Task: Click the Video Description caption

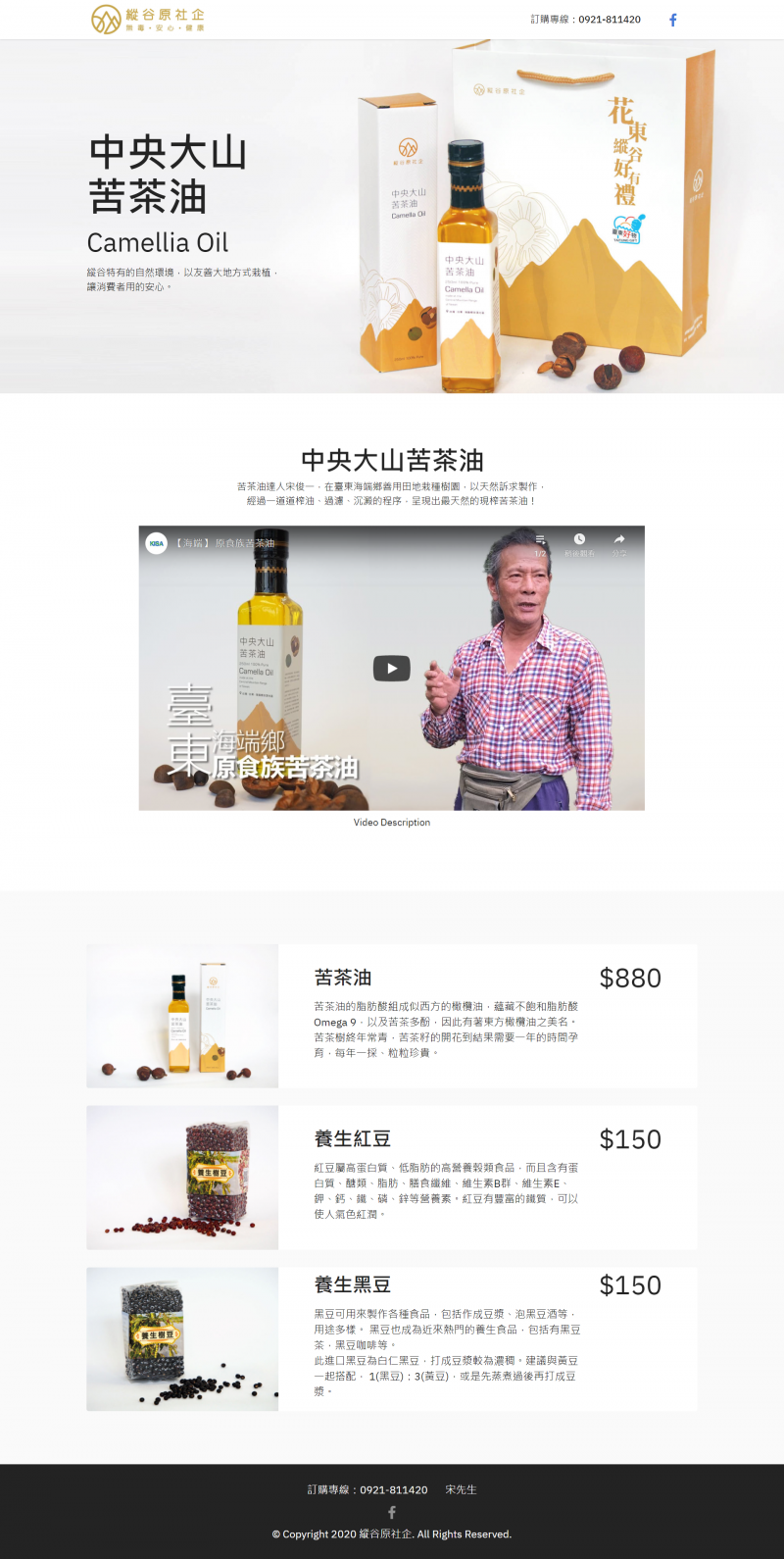Action: (391, 822)
